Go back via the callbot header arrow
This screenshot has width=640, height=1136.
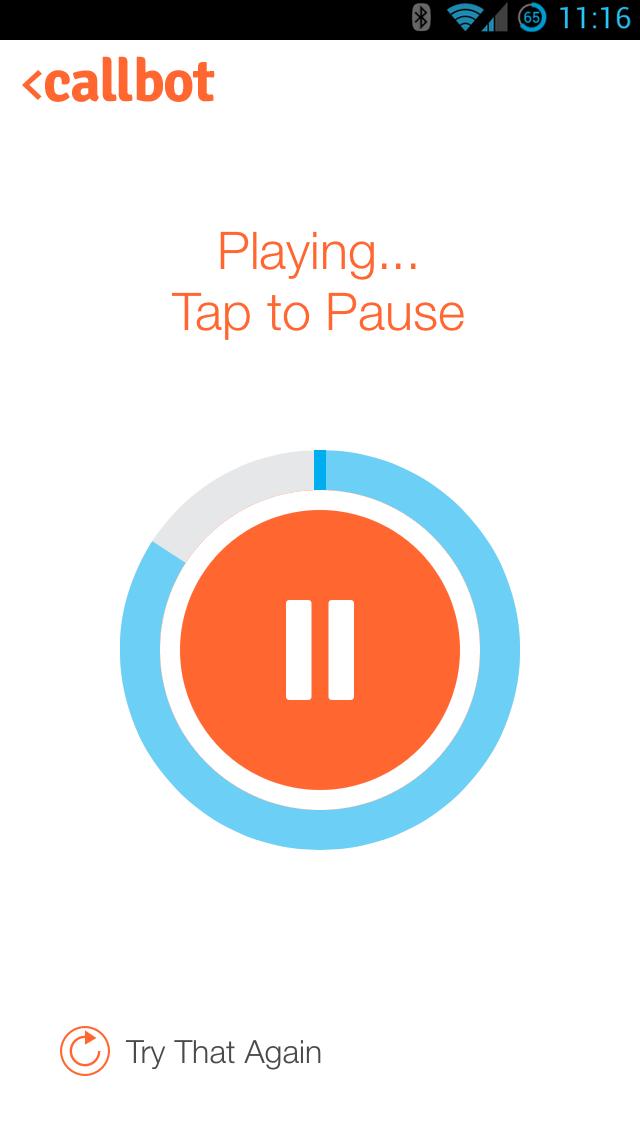click(x=33, y=85)
